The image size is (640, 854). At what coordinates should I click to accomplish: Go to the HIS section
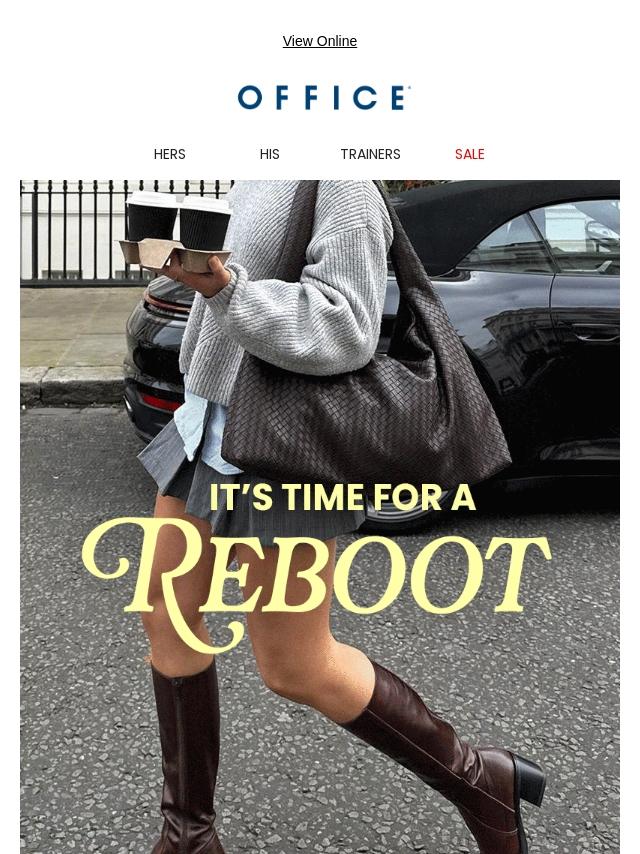(269, 154)
